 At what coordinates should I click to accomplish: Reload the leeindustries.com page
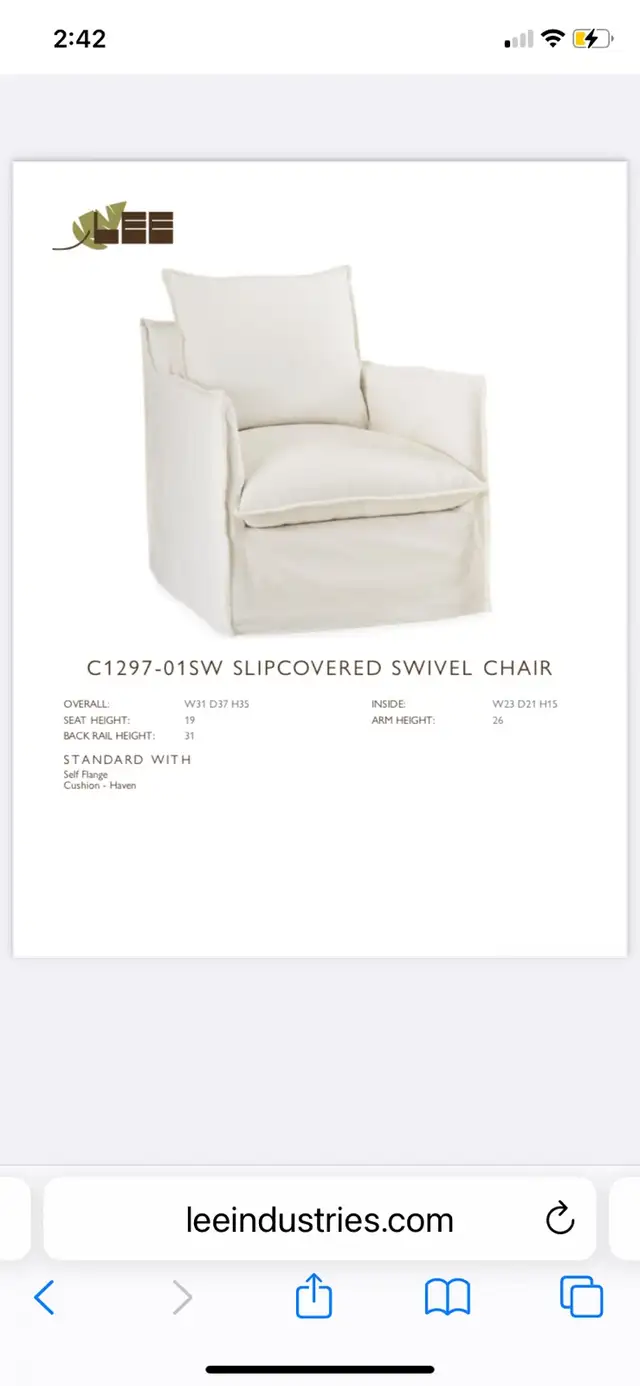point(560,1219)
